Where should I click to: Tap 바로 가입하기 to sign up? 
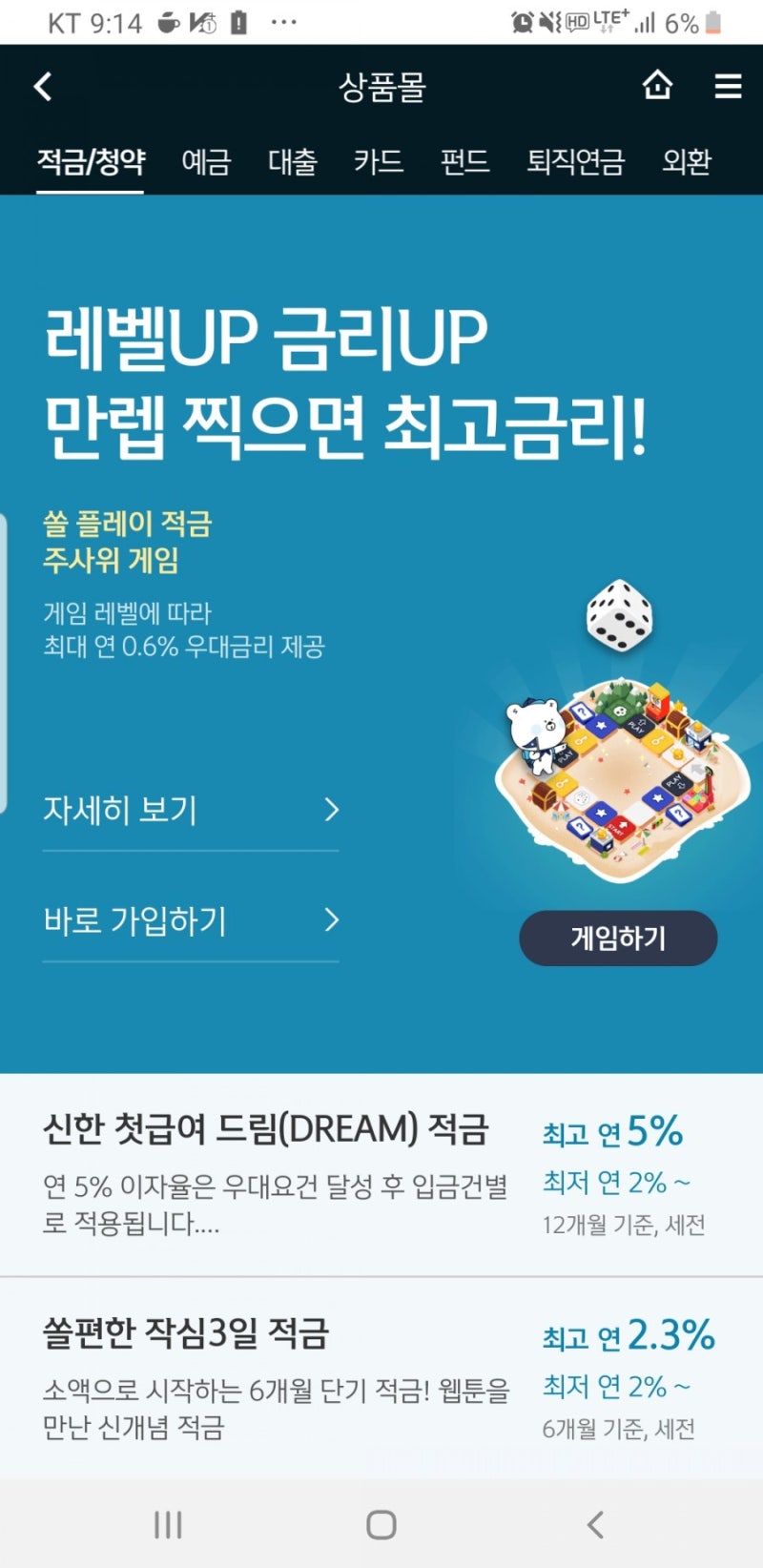pyautogui.click(x=191, y=921)
